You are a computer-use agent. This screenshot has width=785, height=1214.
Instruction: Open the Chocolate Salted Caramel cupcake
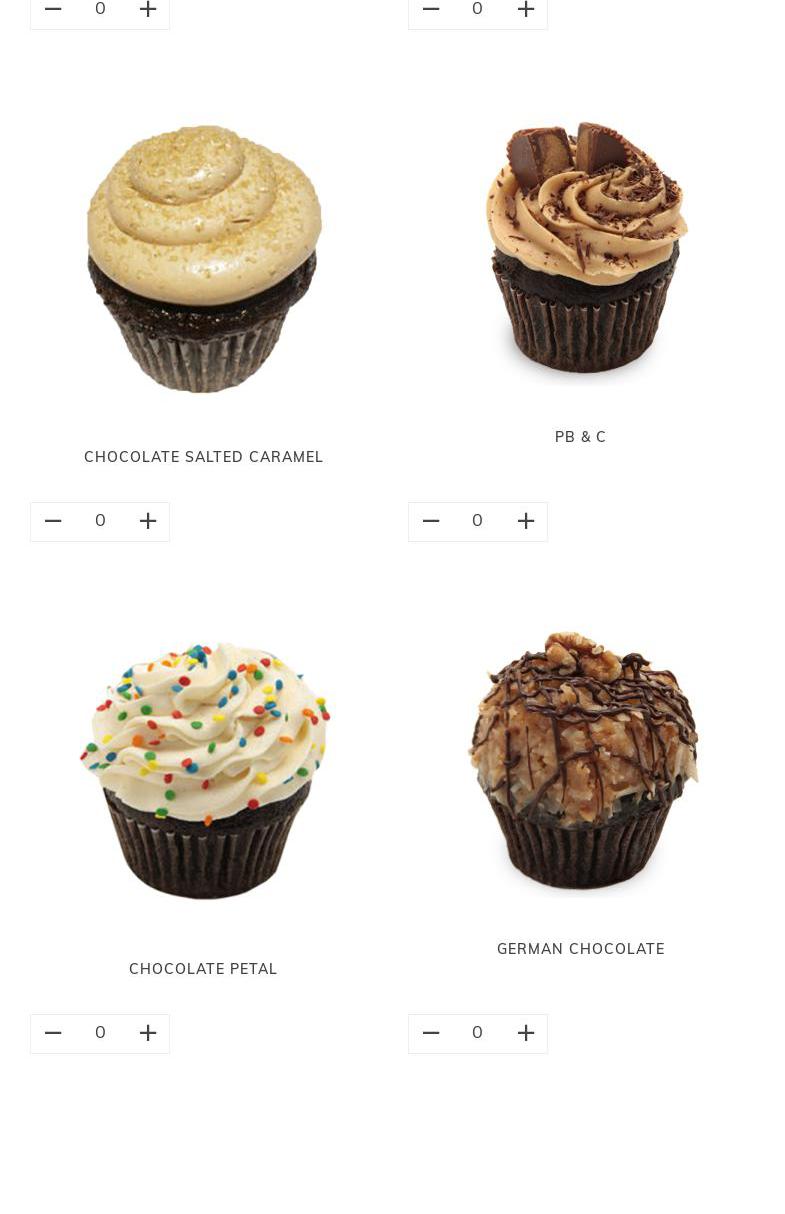[x=203, y=260]
